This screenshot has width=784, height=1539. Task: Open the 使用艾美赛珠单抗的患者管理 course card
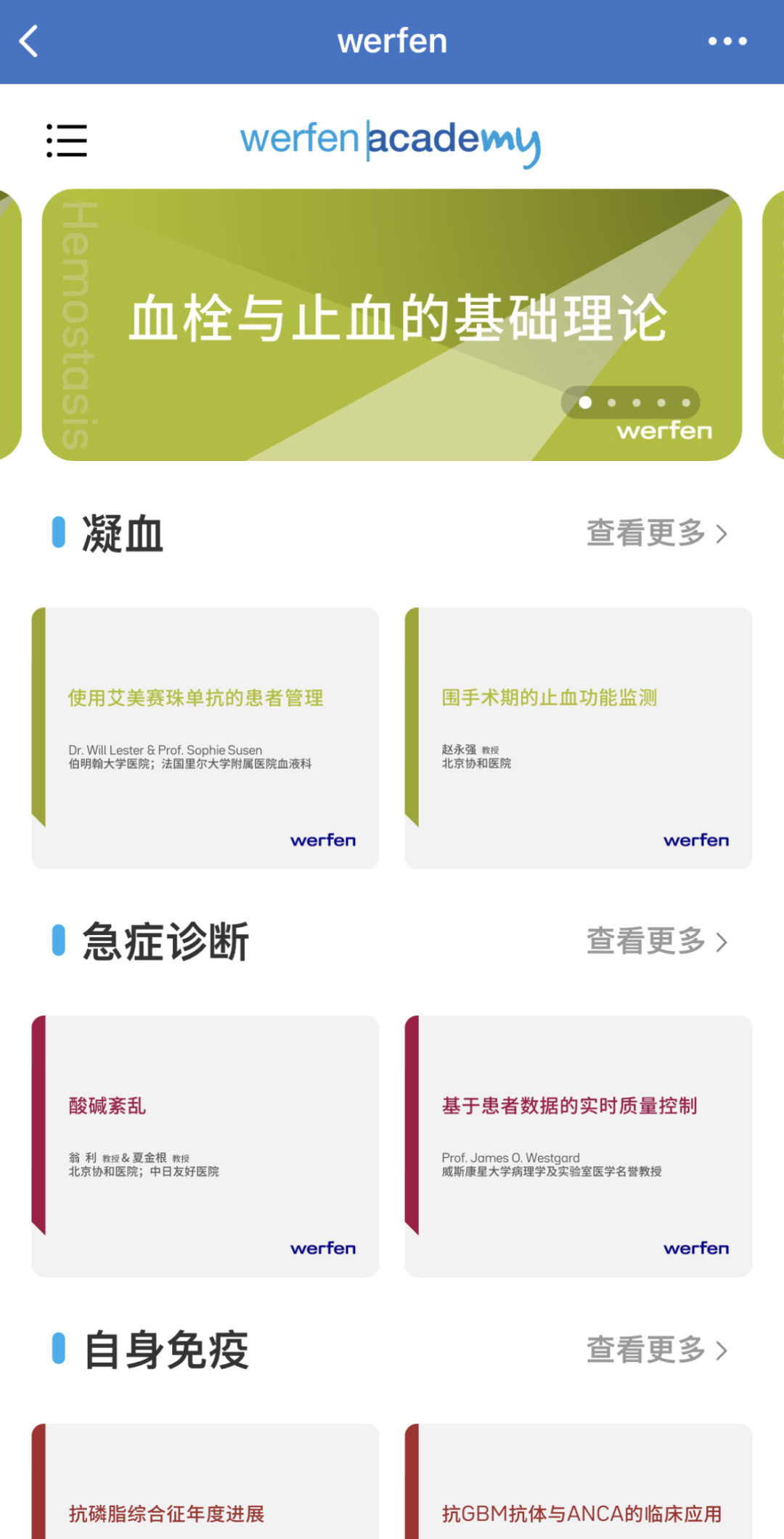click(x=205, y=738)
